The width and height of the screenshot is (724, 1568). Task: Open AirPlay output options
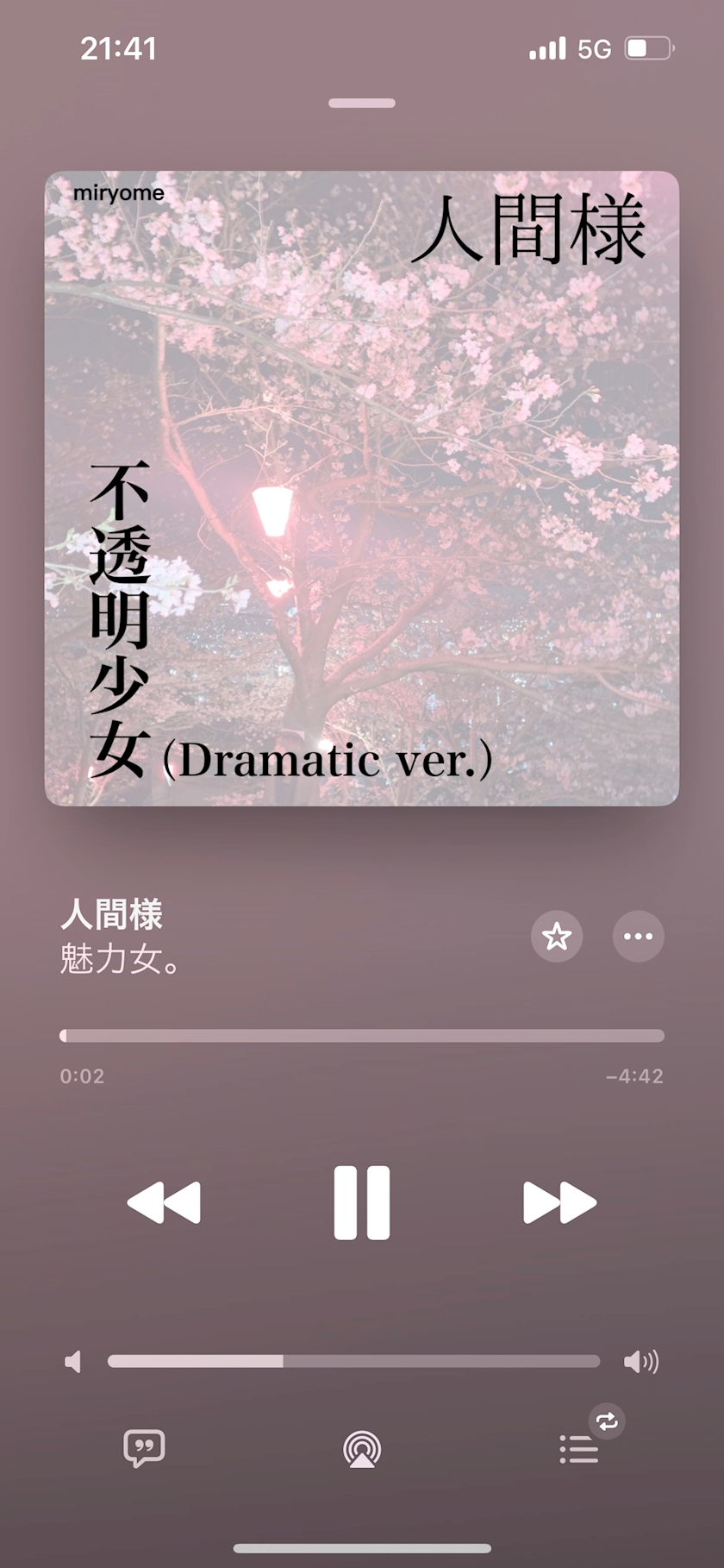coord(362,1449)
